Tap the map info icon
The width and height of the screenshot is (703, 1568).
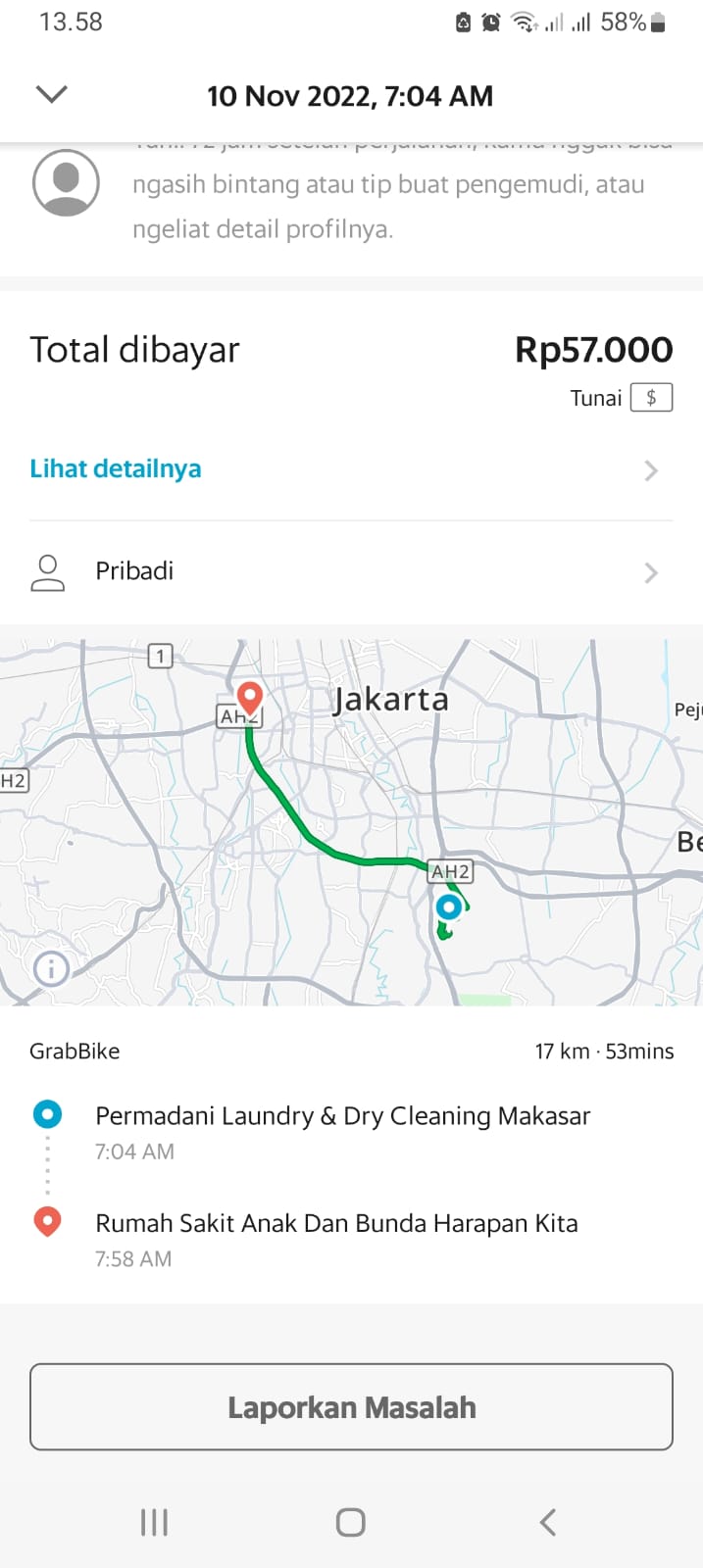[51, 969]
